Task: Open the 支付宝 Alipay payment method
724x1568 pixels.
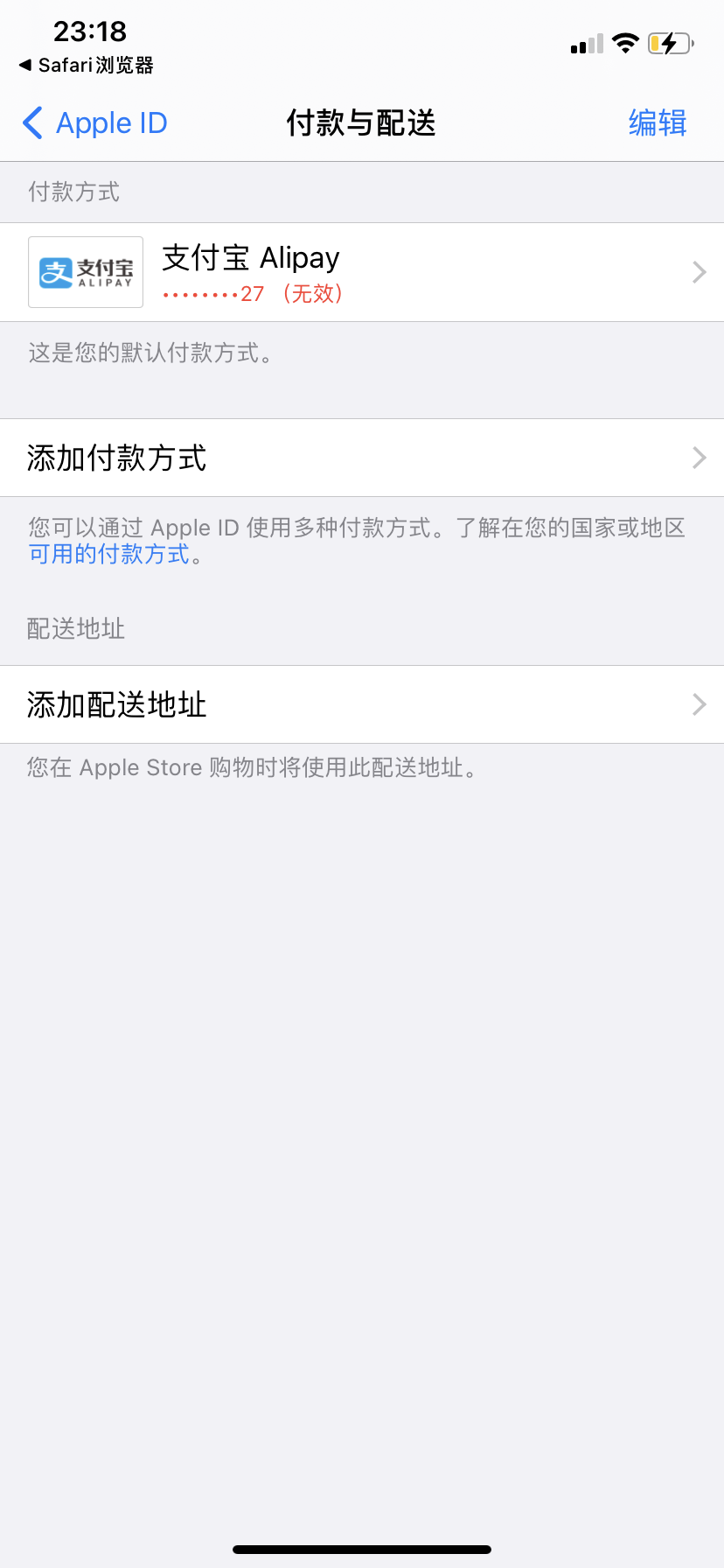Action: click(x=362, y=272)
